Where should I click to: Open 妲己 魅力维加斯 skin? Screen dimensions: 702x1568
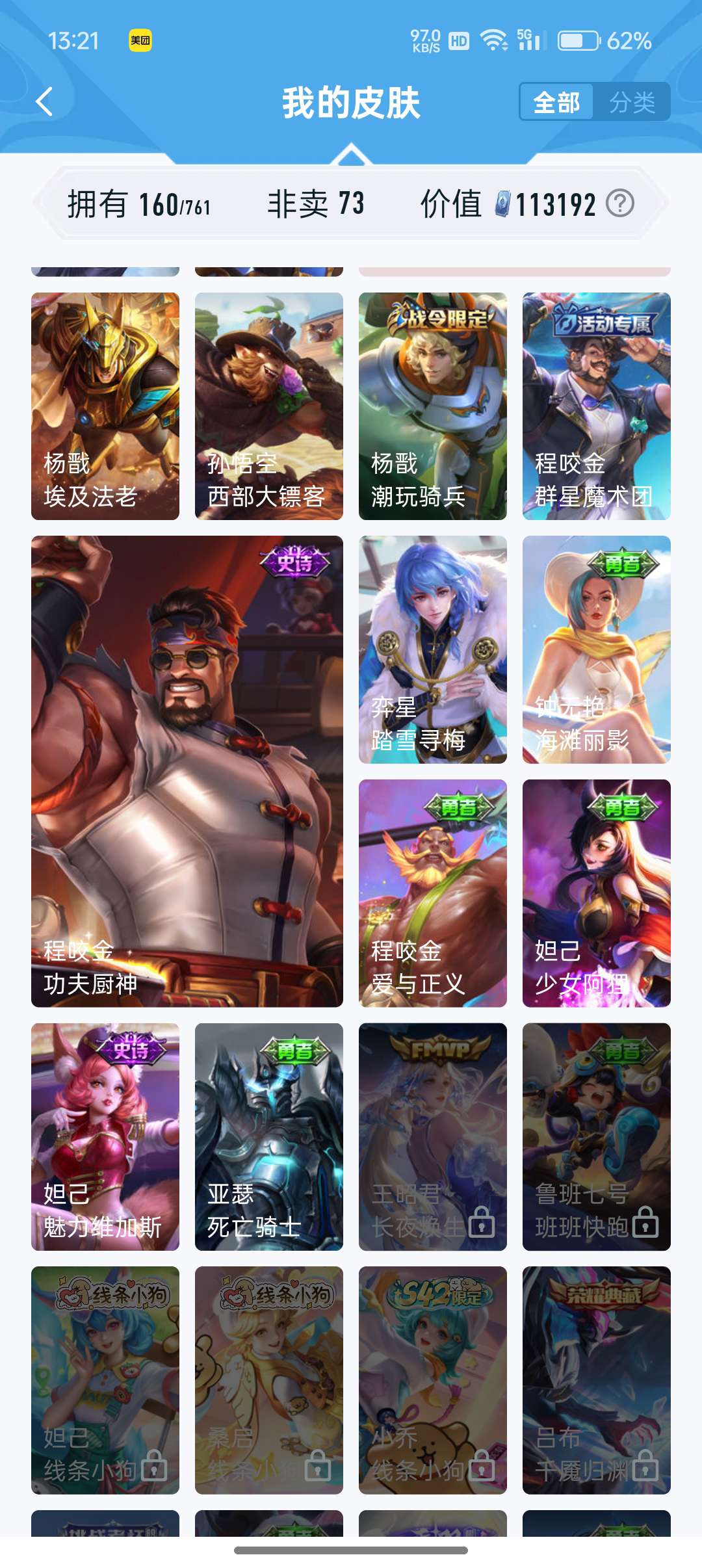coord(105,1136)
